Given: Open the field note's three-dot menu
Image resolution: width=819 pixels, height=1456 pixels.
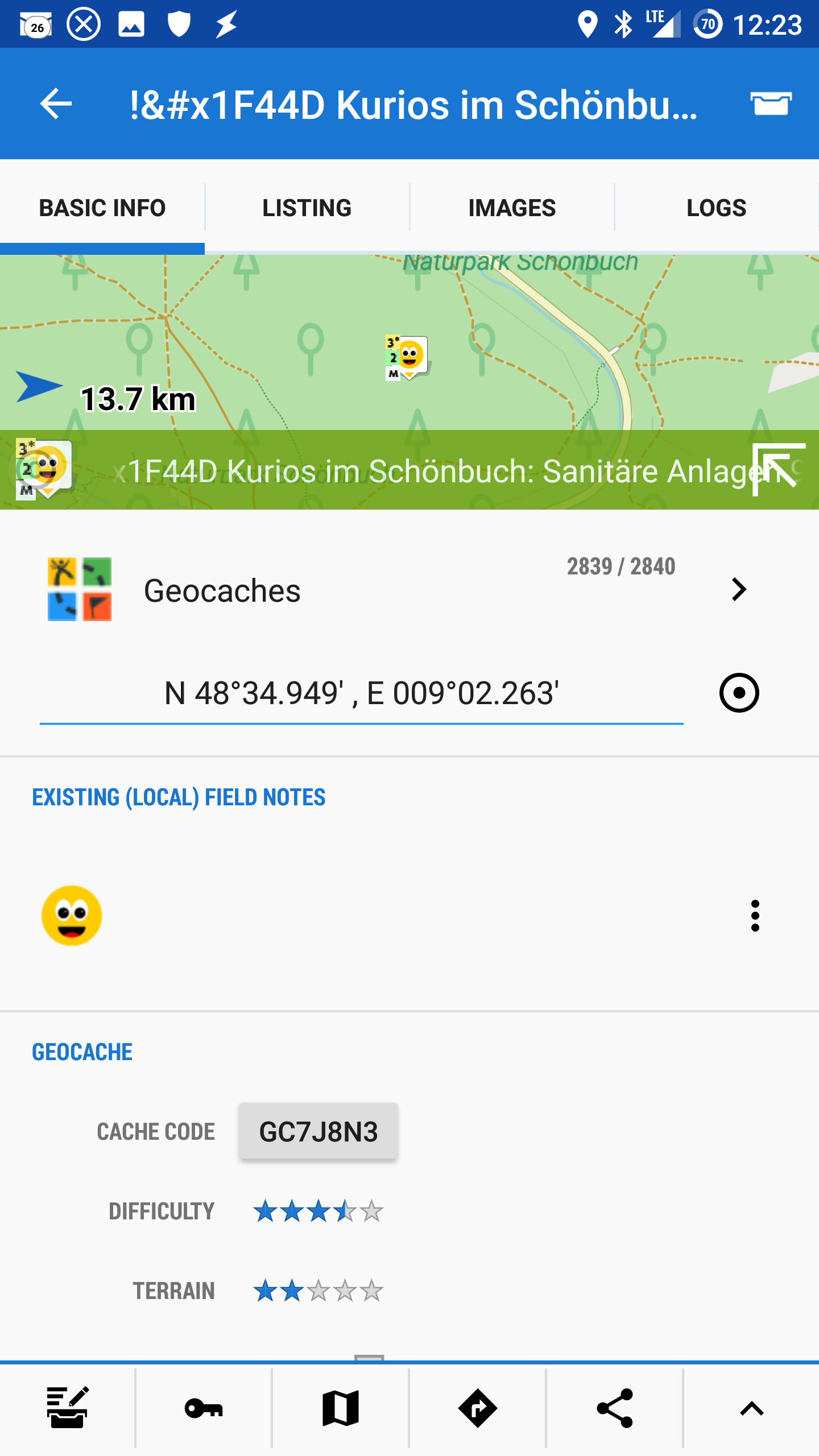Looking at the screenshot, I should click(755, 916).
